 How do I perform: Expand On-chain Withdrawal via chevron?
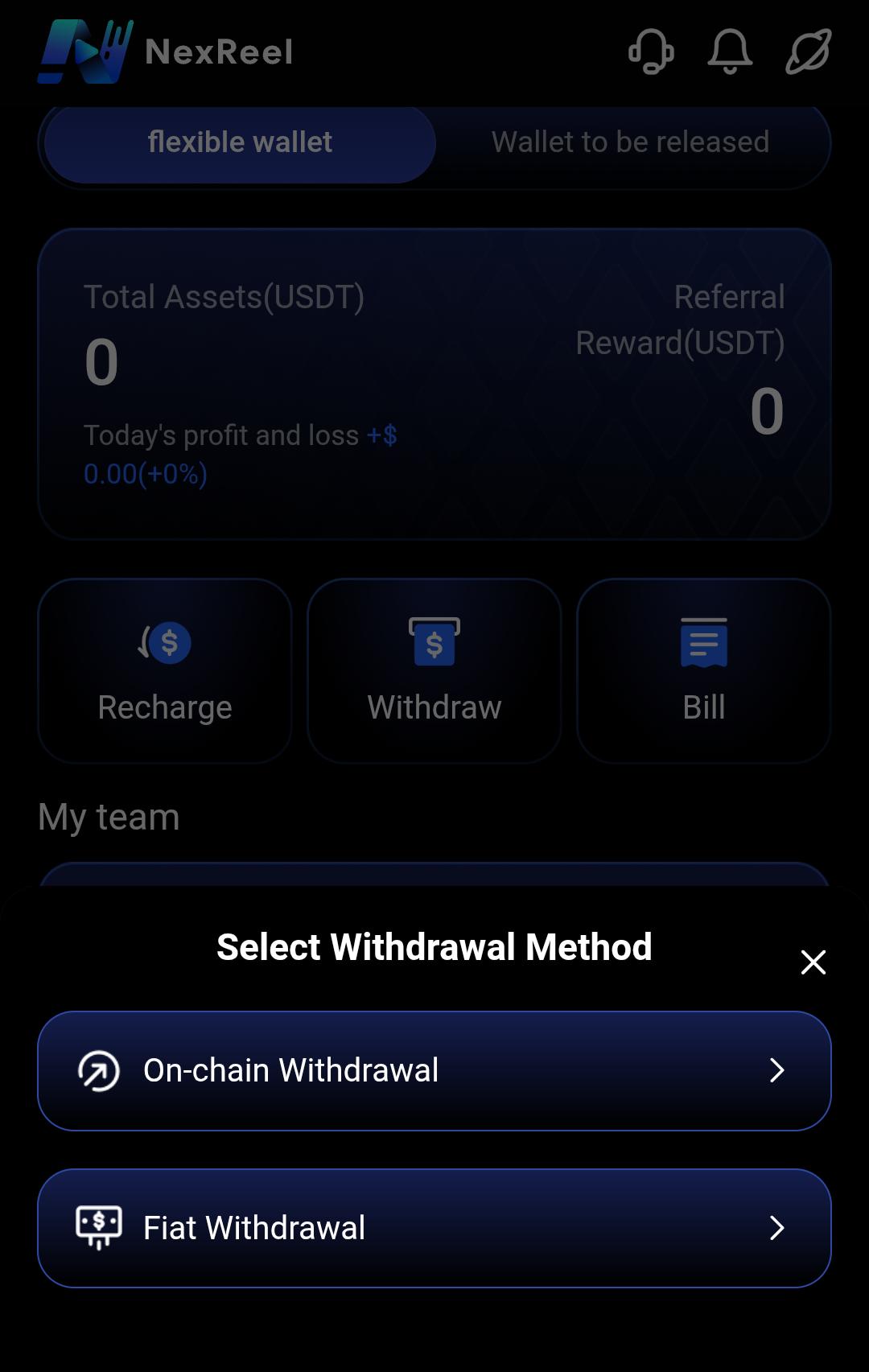click(x=777, y=1070)
